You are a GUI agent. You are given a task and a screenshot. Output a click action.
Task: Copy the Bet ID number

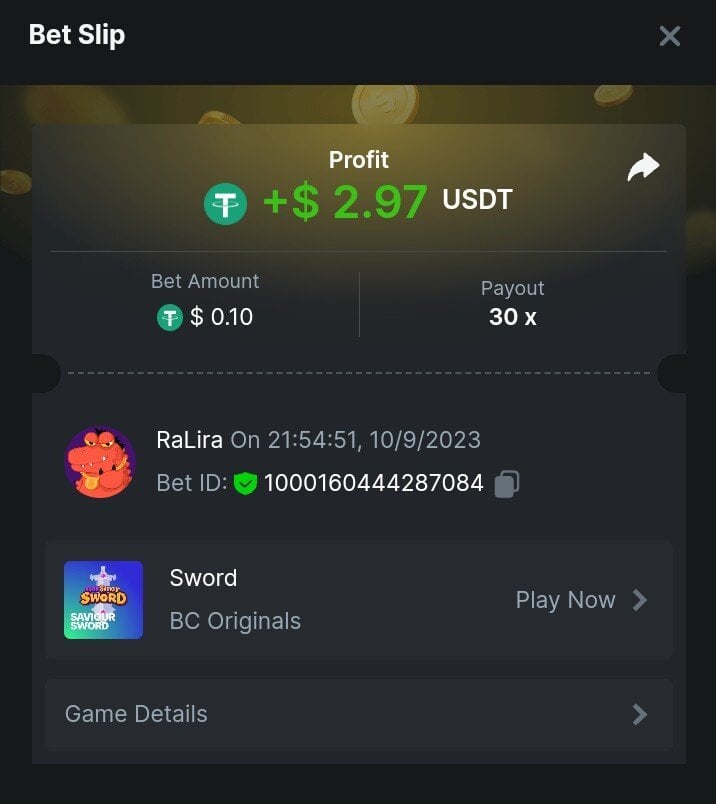(506, 485)
